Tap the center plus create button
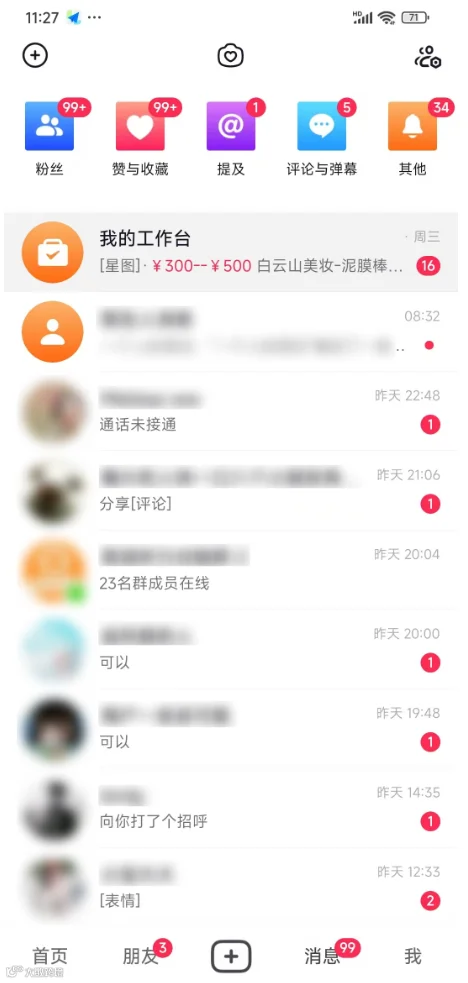 tap(231, 956)
